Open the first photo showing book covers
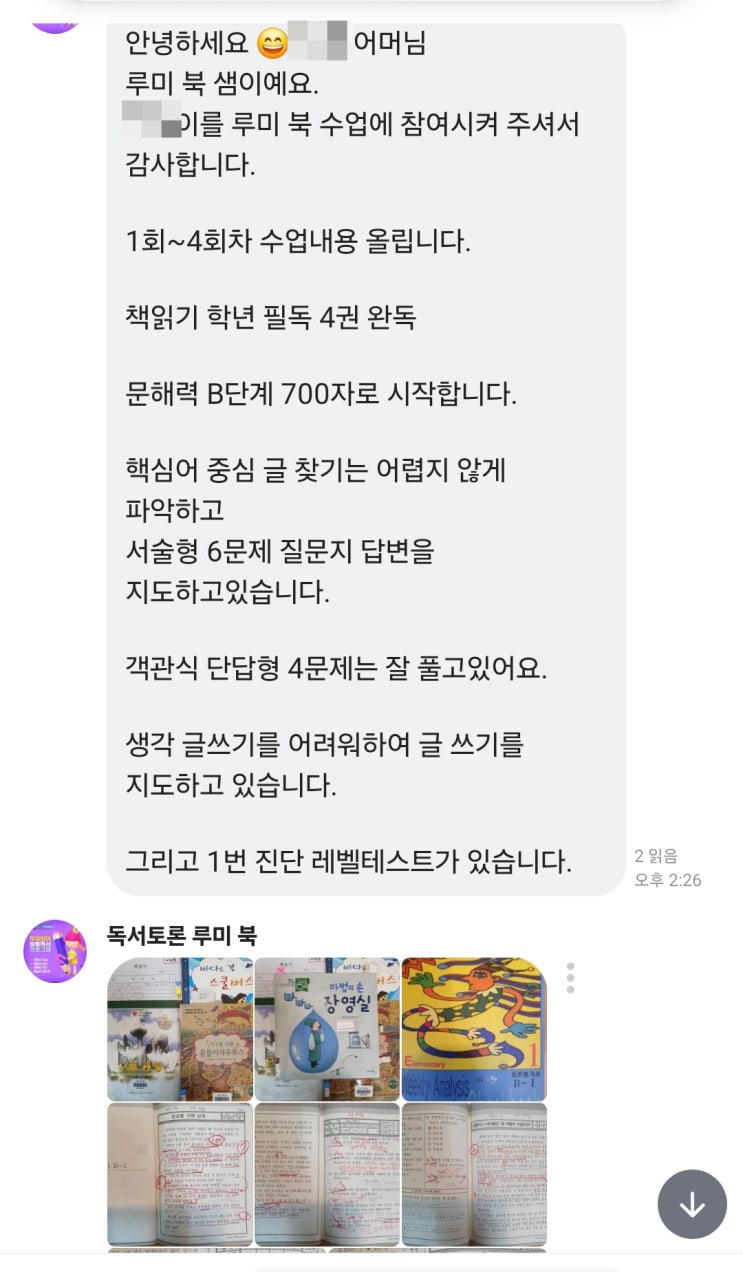Image resolution: width=743 pixels, height=1272 pixels. pos(180,1029)
